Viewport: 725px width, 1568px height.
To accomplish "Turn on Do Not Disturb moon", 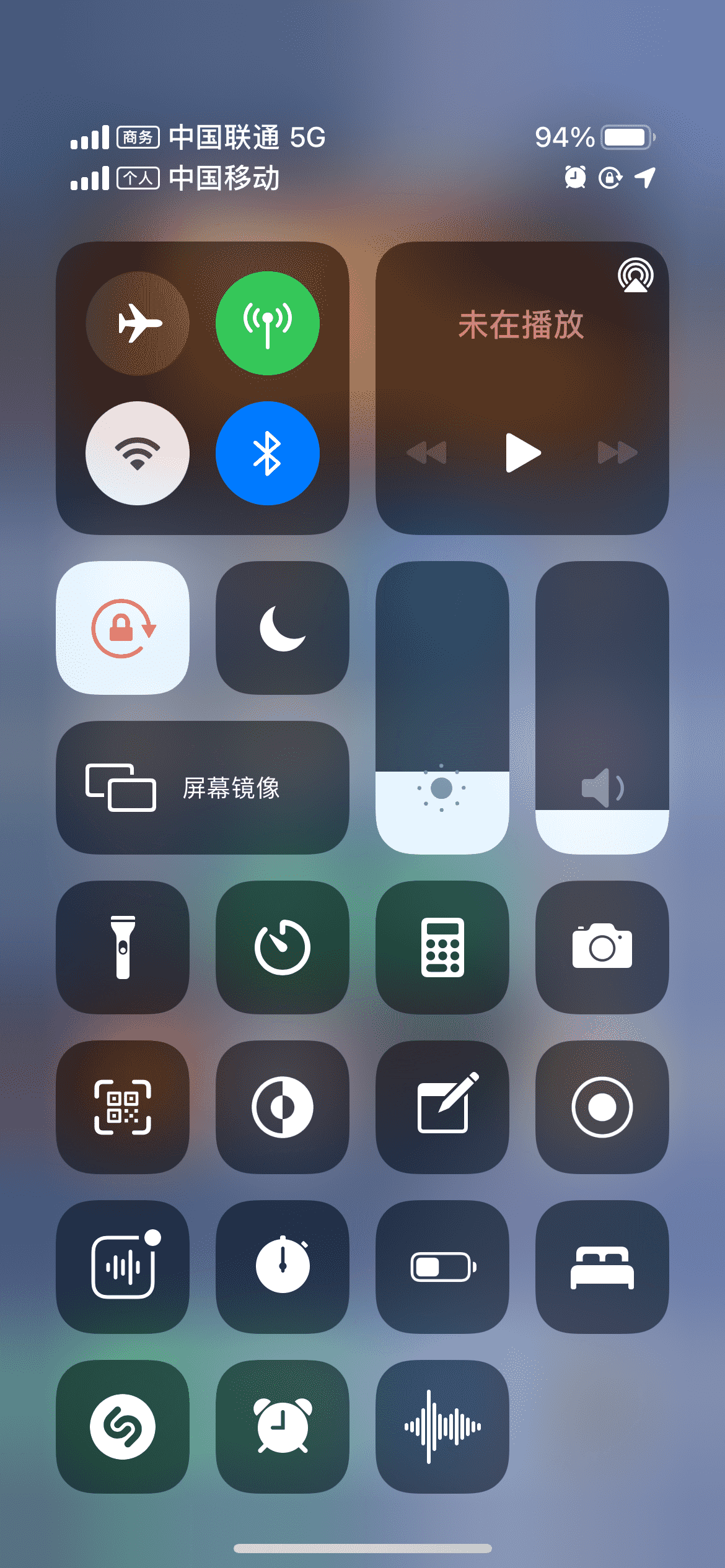I will (x=283, y=628).
